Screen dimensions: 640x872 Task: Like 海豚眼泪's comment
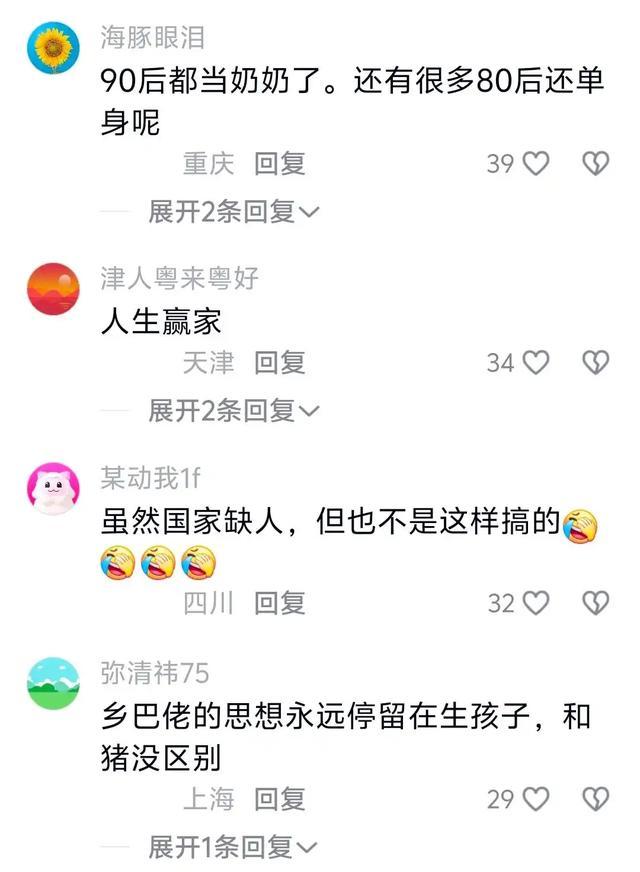[537, 164]
